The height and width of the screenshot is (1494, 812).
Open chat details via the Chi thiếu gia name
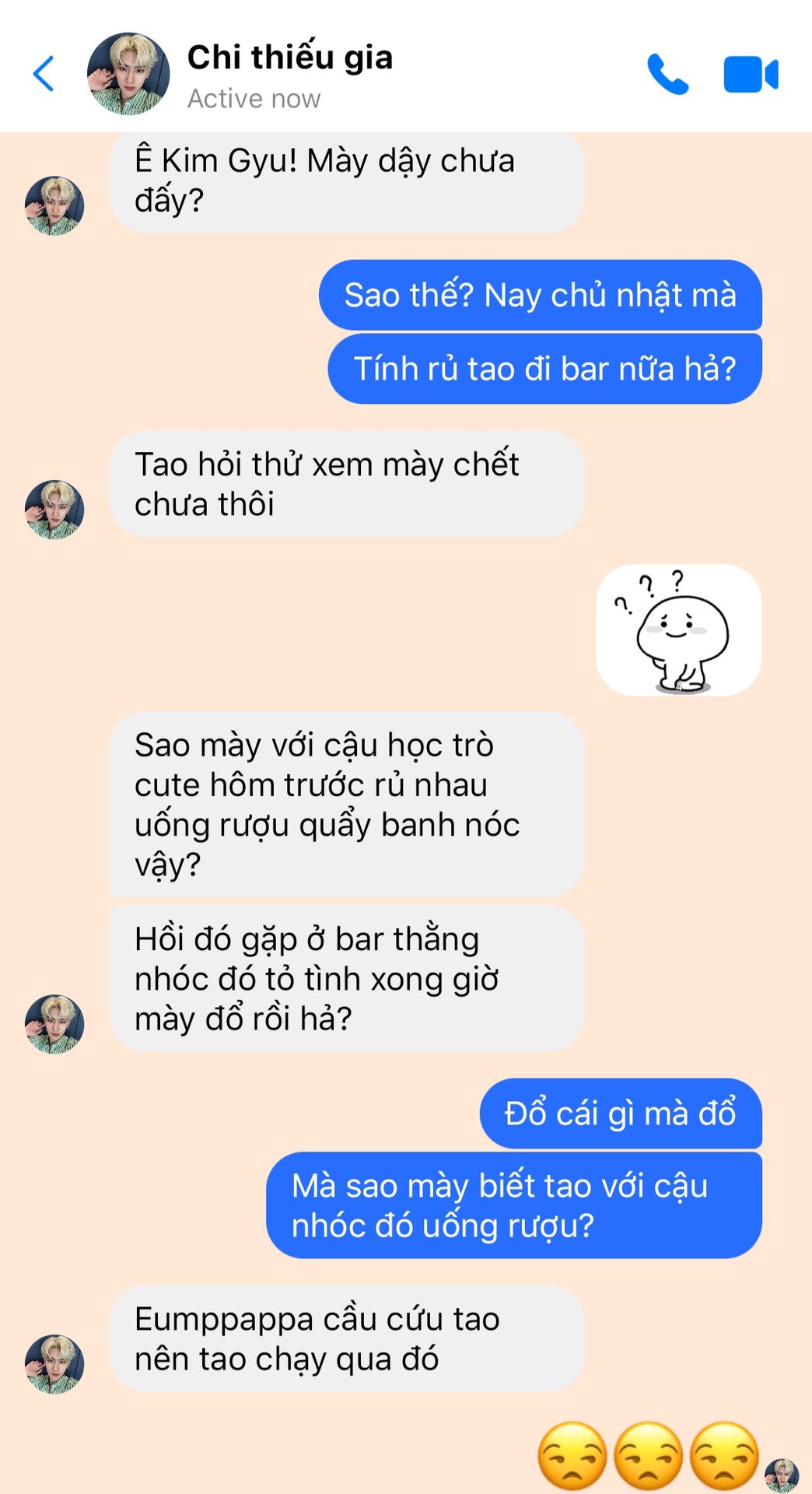point(289,58)
